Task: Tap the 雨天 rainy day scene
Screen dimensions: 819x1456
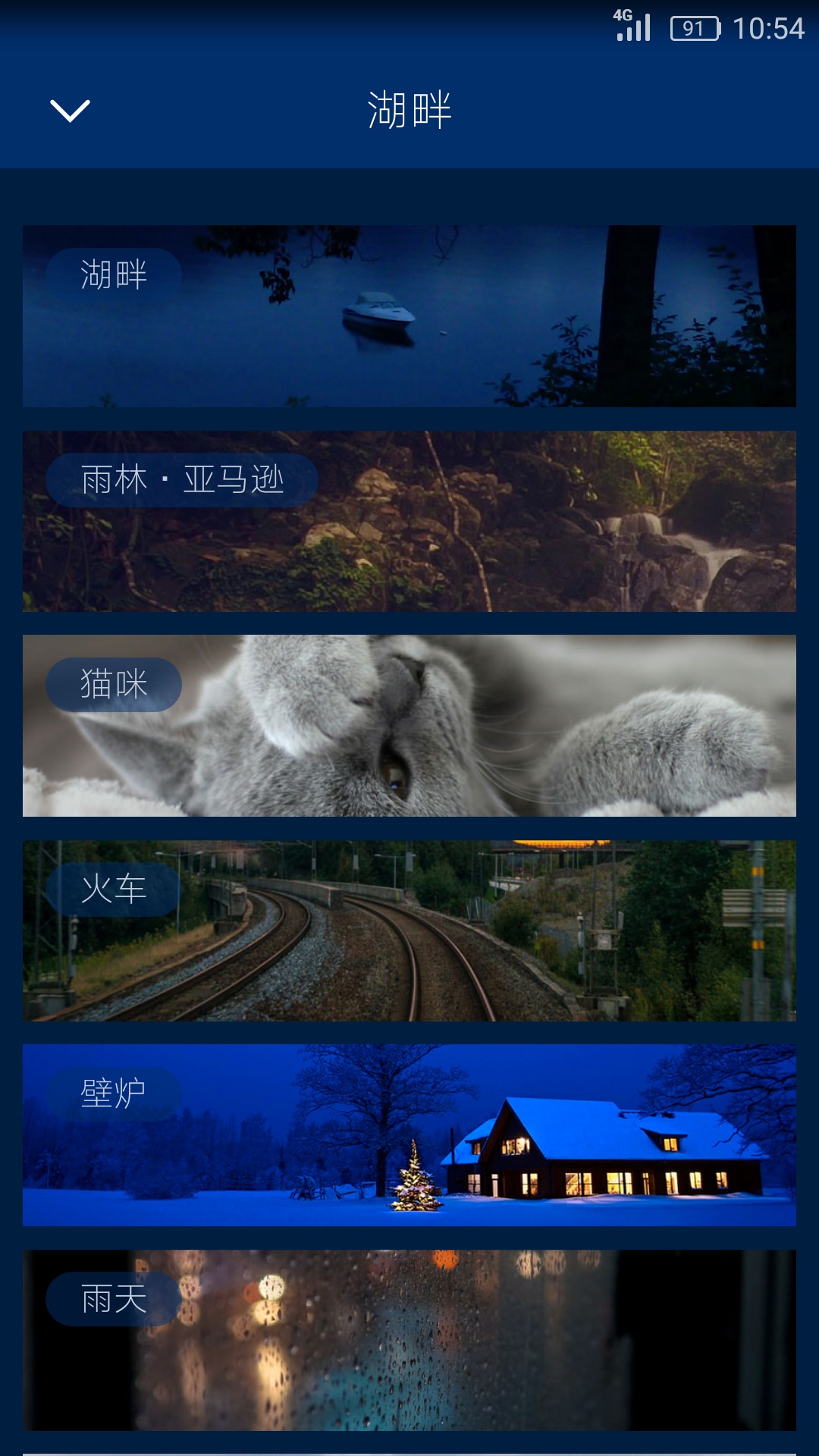Action: coord(409,1340)
